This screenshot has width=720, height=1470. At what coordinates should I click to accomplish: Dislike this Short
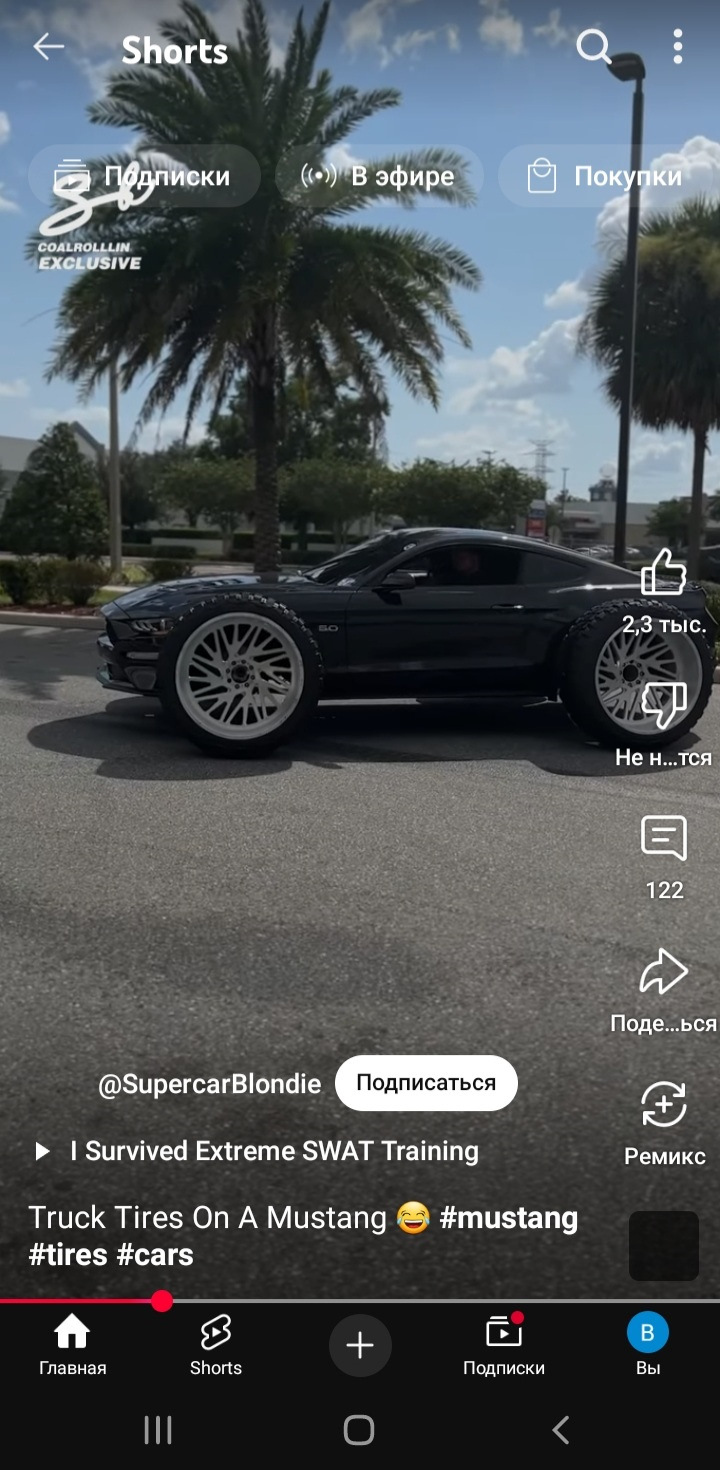[x=663, y=706]
